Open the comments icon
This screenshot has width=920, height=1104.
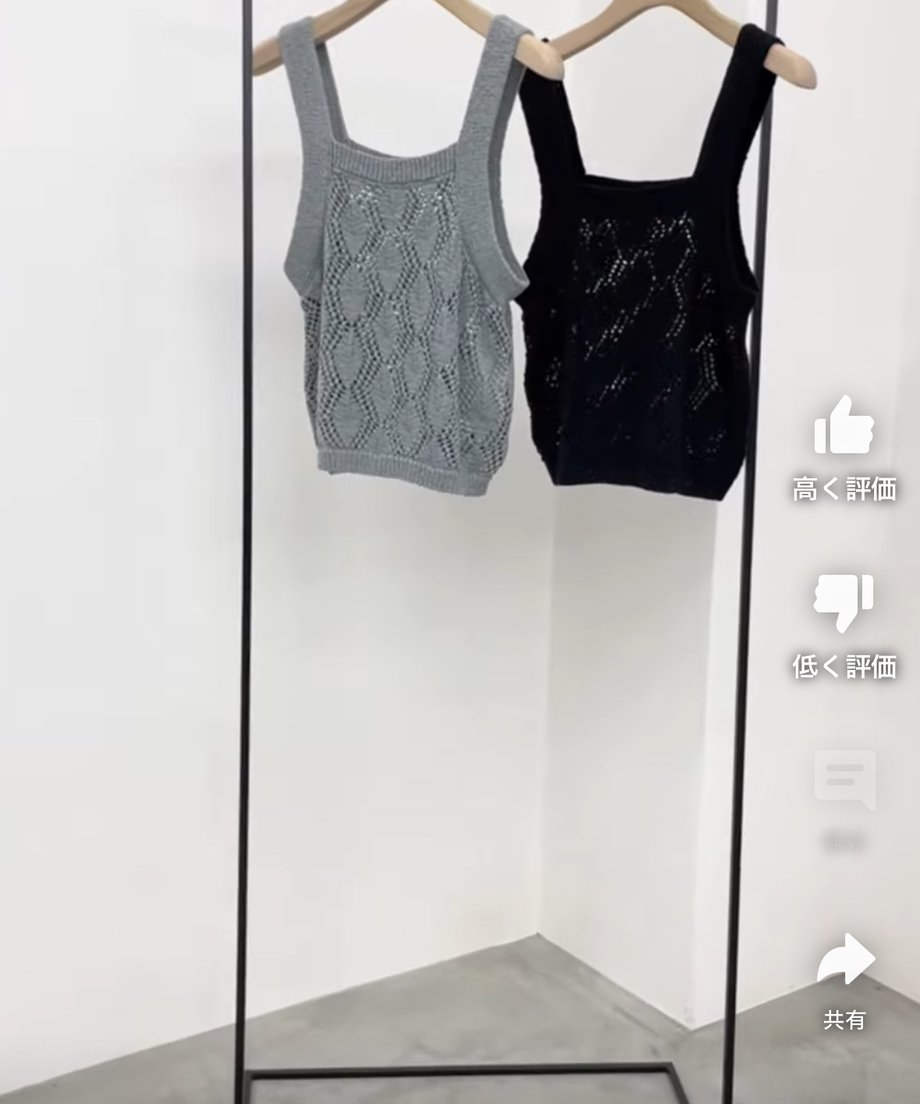pos(845,780)
